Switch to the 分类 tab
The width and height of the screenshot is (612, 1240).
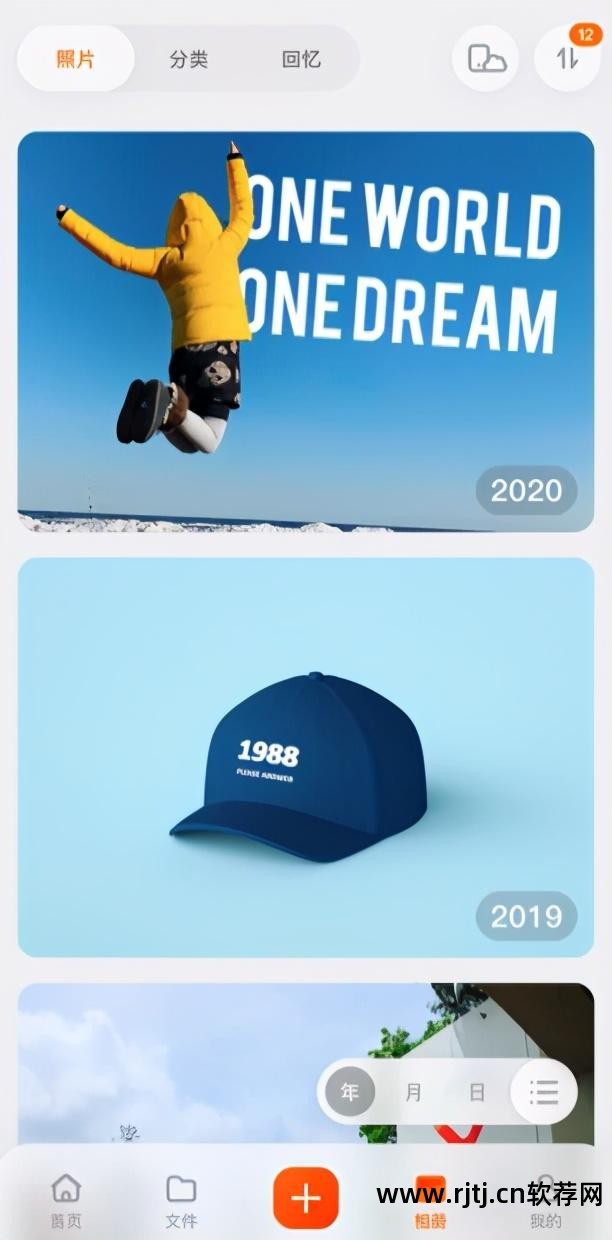(x=188, y=59)
